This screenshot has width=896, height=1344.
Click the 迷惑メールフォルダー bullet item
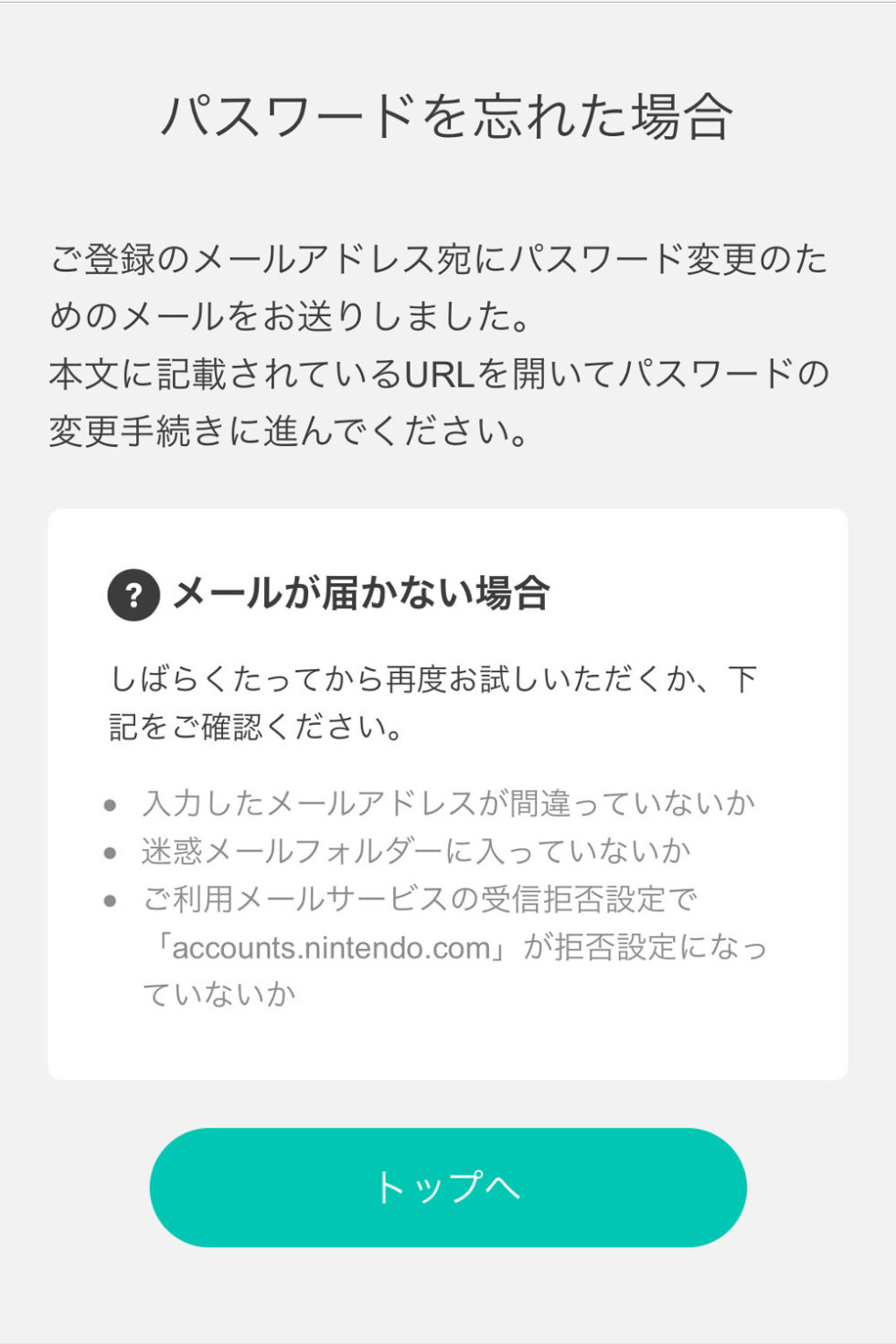coord(411,850)
